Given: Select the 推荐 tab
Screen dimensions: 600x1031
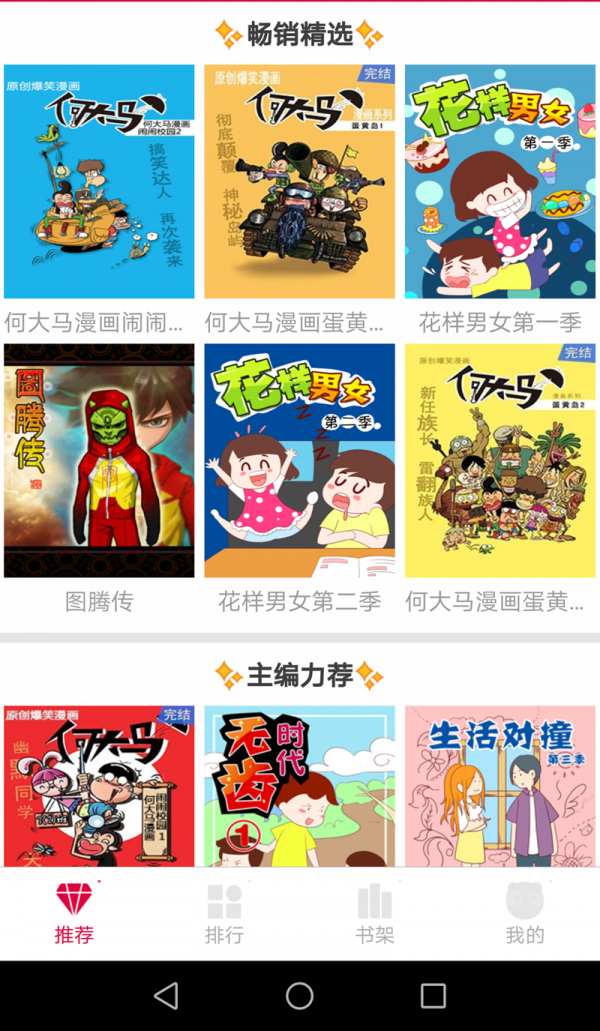Looking at the screenshot, I should coord(74,914).
